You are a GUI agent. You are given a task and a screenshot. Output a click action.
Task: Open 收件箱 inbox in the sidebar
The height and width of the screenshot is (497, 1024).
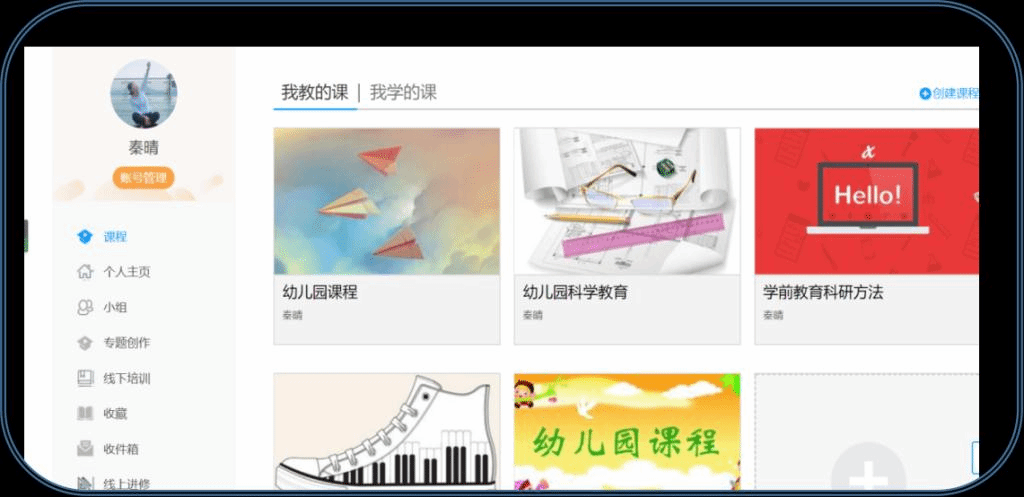(120, 449)
